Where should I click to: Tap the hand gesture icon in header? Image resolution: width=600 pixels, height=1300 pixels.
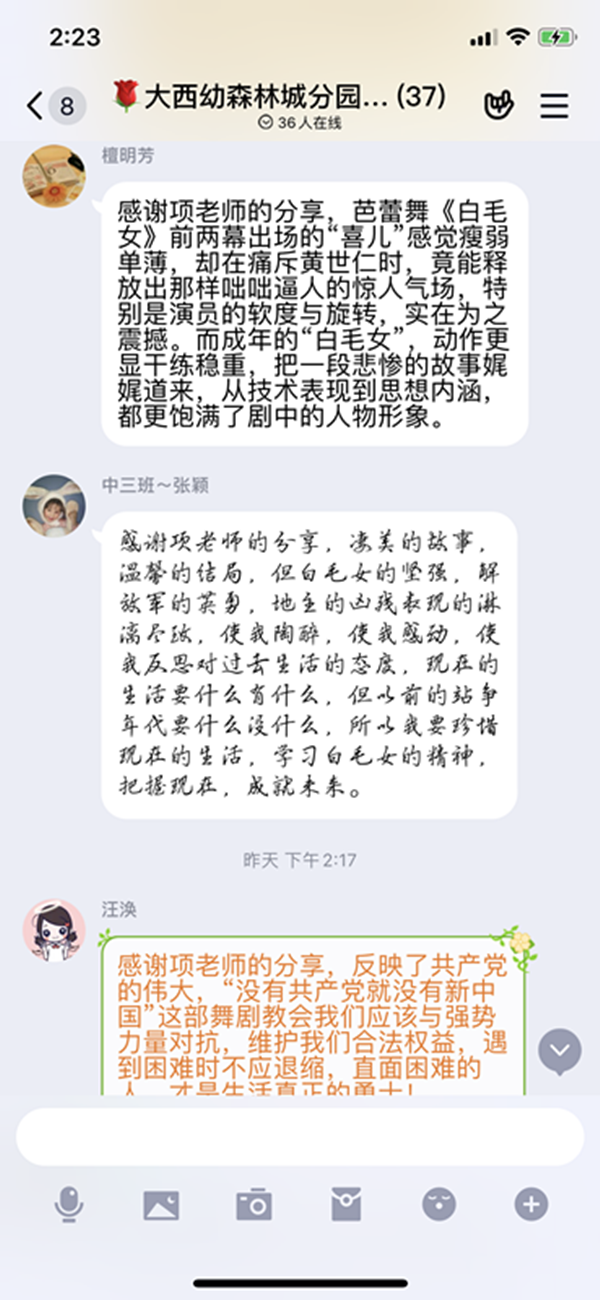pos(499,105)
